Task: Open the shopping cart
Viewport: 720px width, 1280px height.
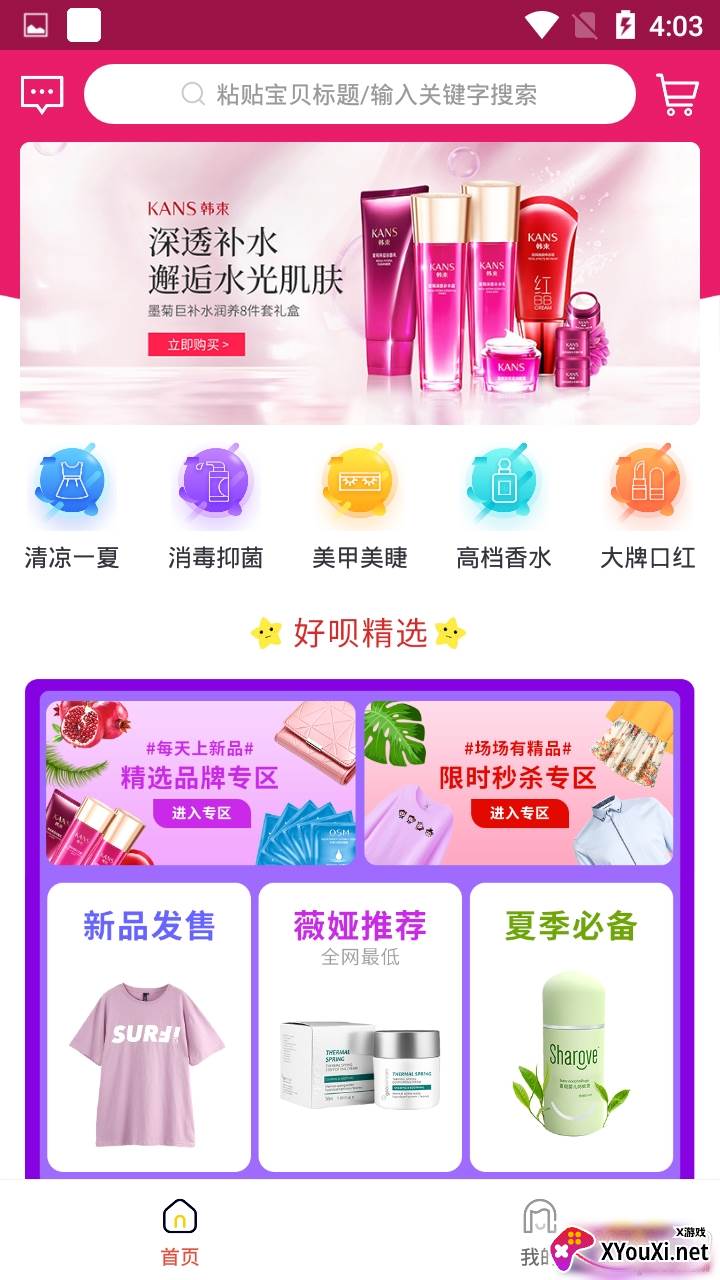Action: [677, 95]
